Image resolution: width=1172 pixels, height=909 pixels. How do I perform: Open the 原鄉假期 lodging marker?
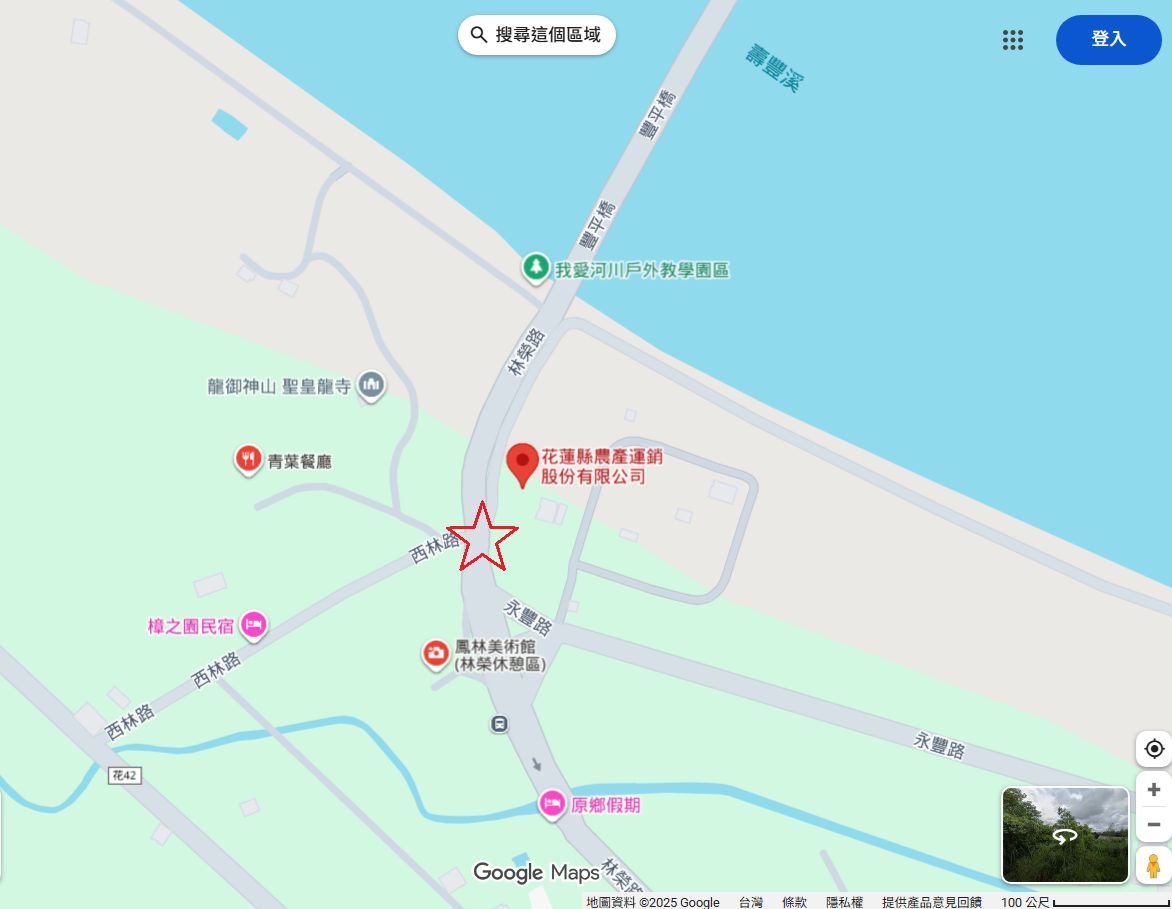pyautogui.click(x=551, y=803)
